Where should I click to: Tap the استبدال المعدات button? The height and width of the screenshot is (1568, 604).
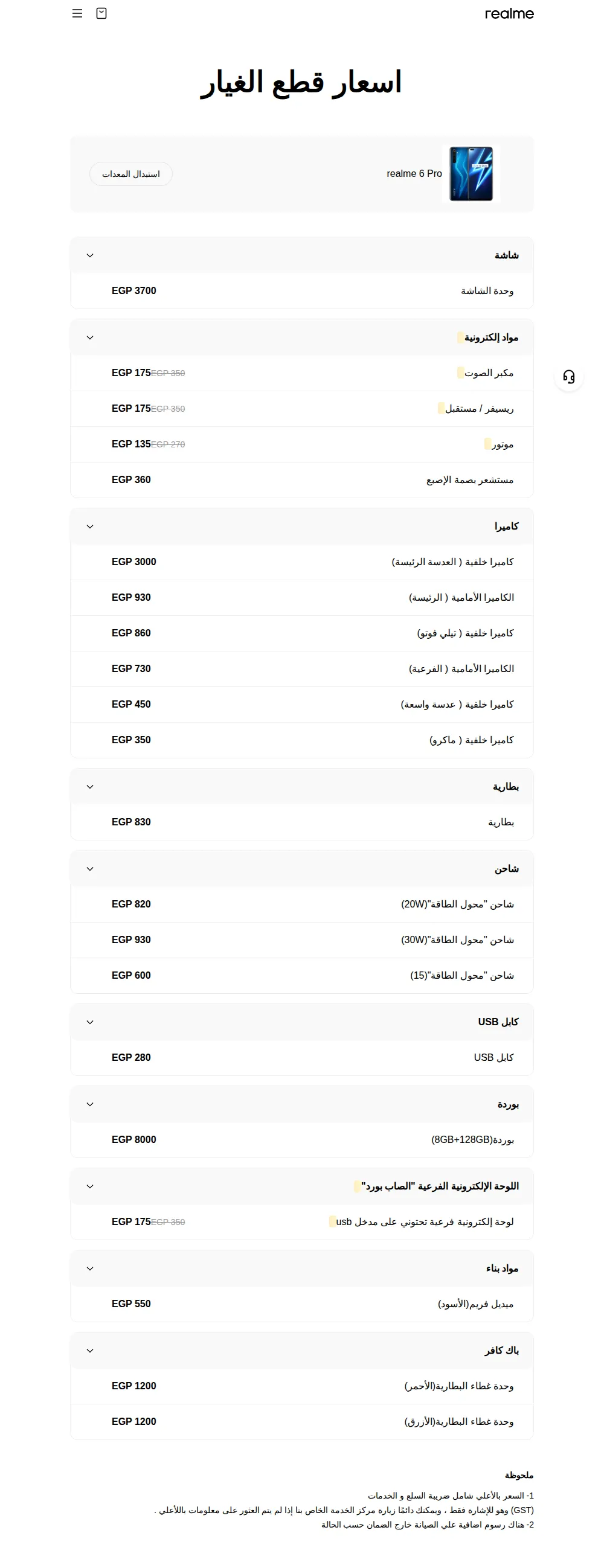[131, 174]
